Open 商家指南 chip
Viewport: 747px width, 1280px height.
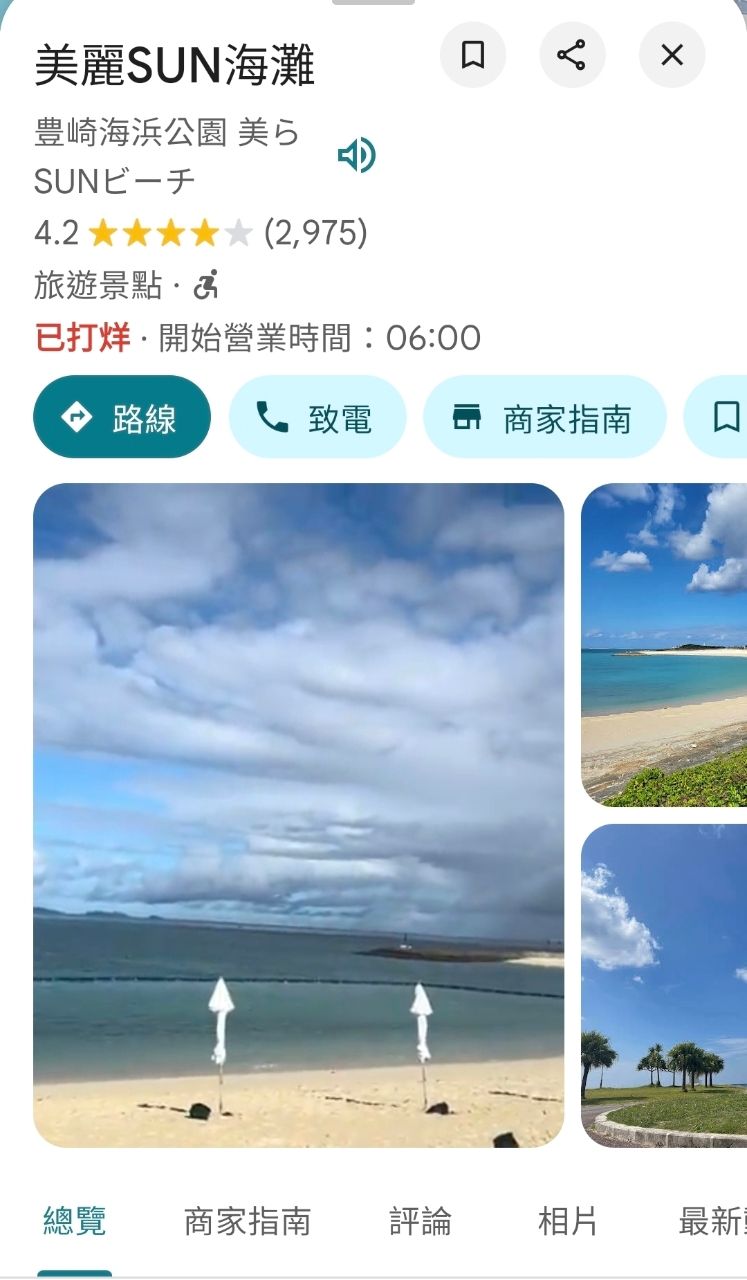[x=544, y=417]
